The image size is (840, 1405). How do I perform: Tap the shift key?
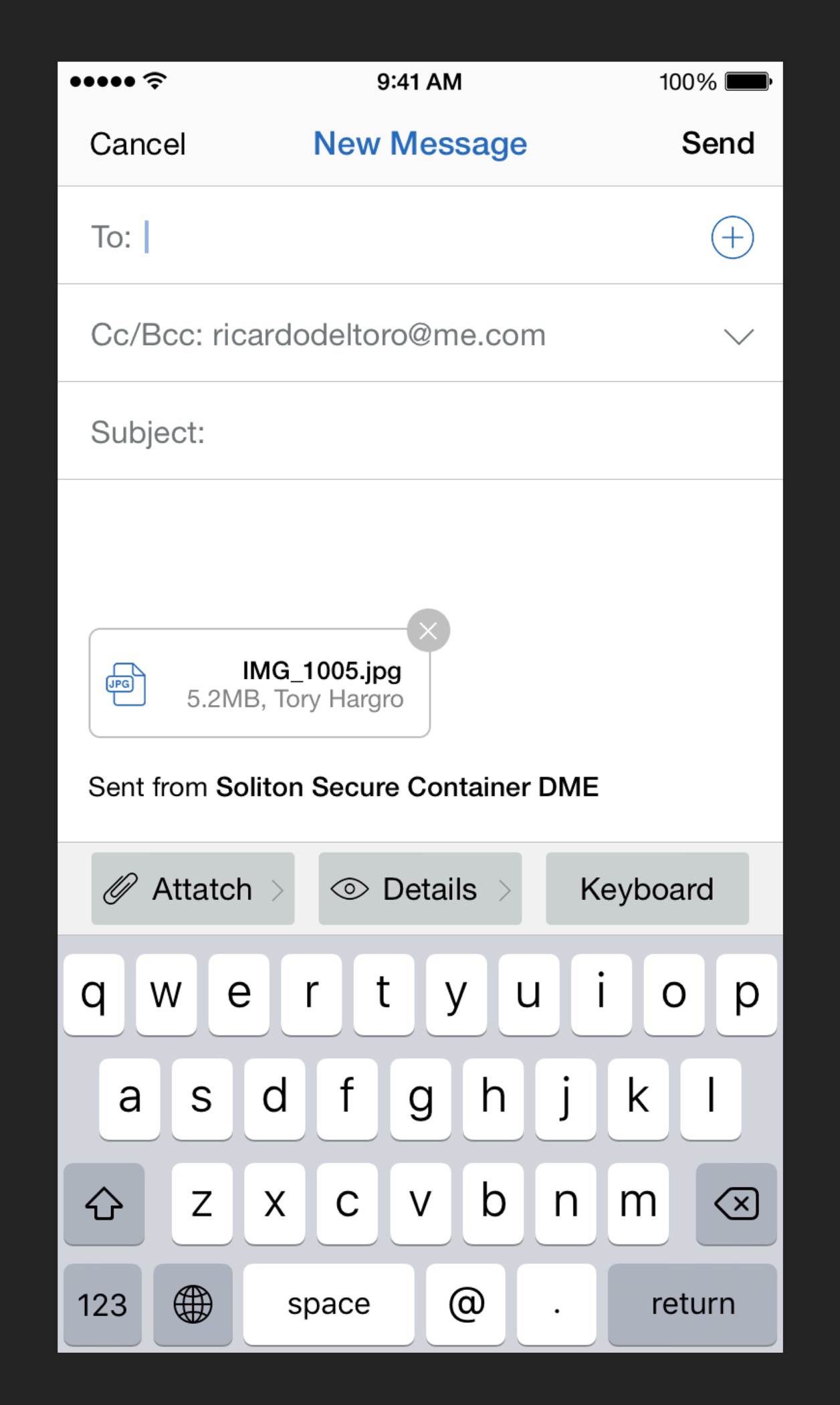tap(104, 1204)
